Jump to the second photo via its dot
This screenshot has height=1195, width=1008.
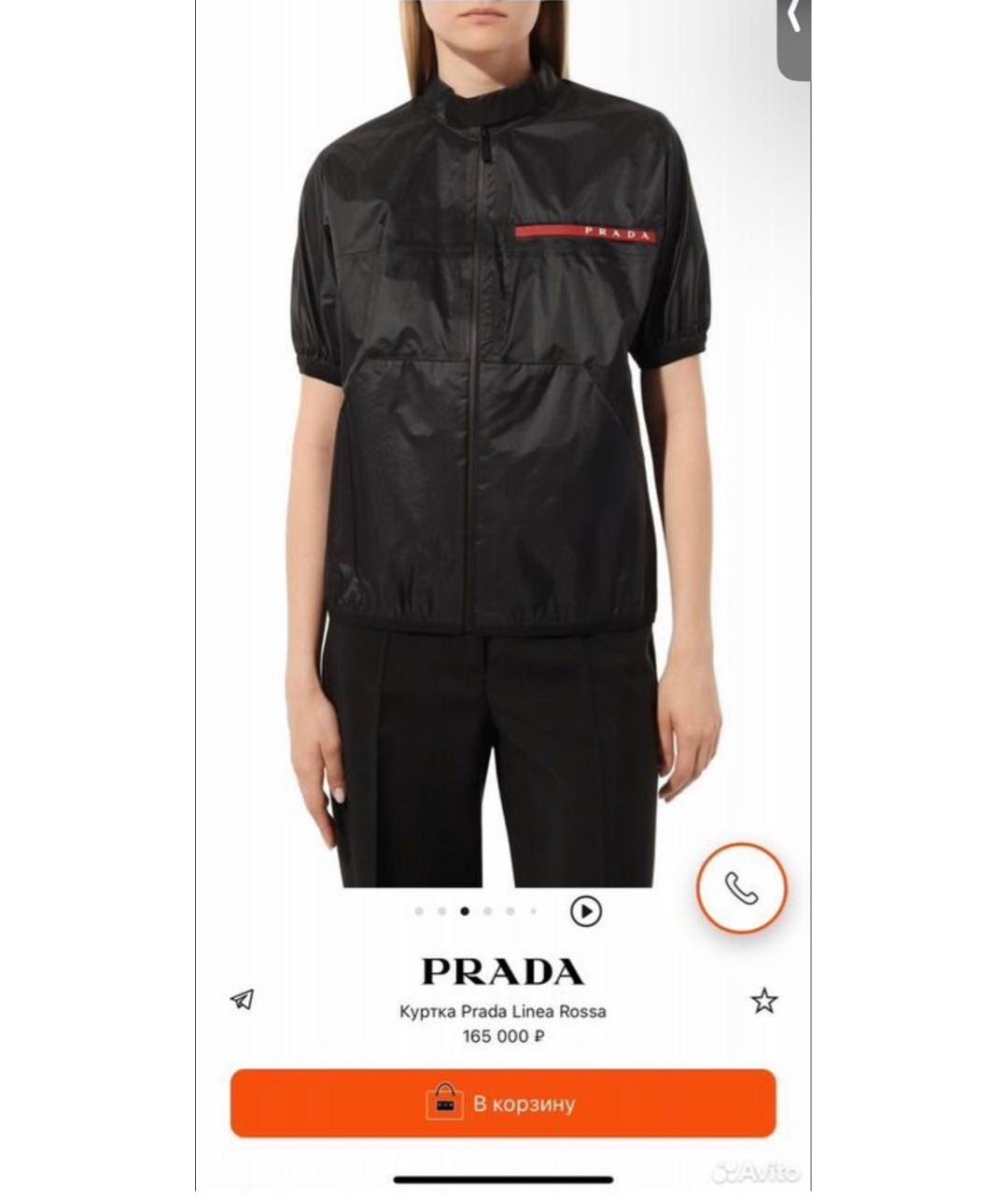pyautogui.click(x=442, y=909)
